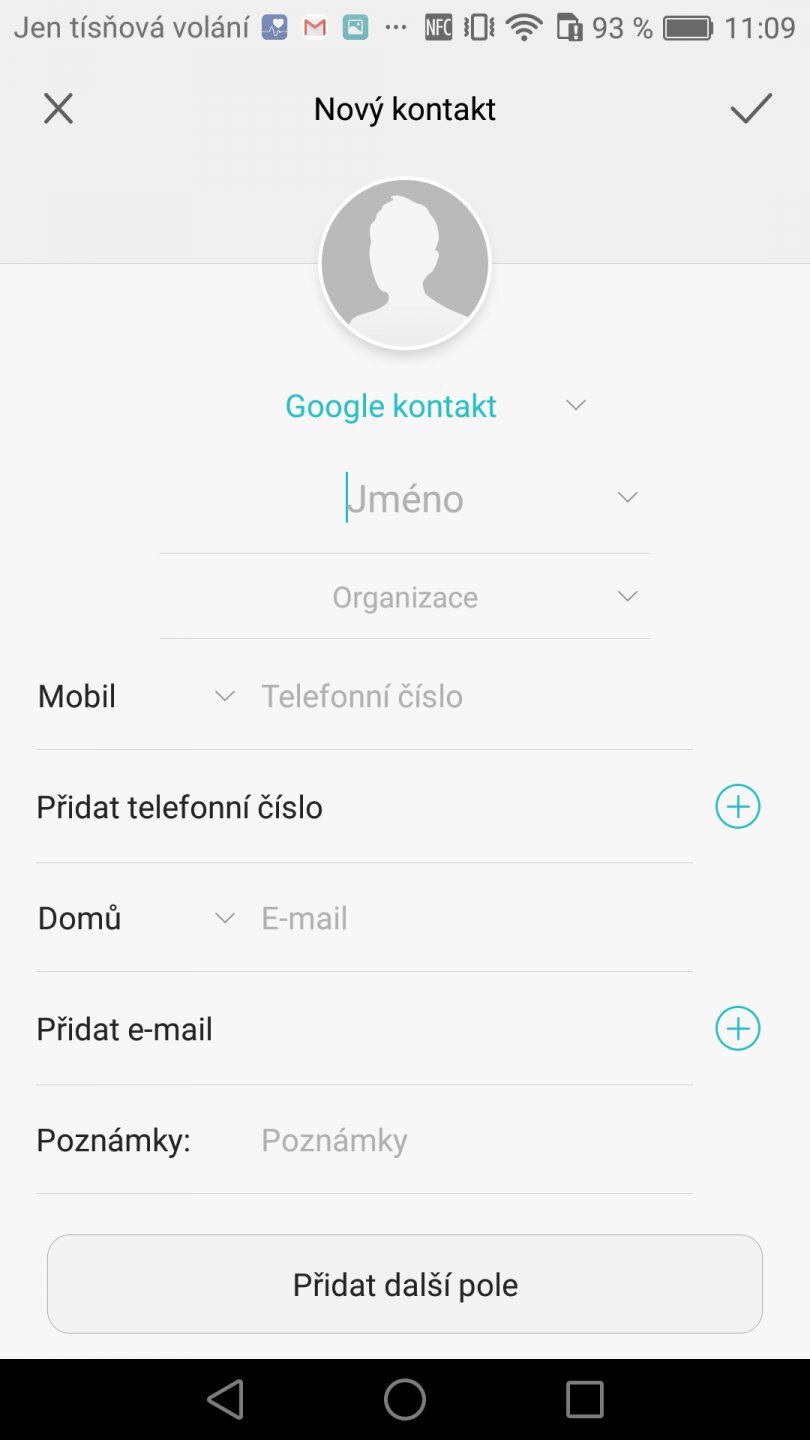Open Wi-Fi status icon in status bar

tap(524, 27)
